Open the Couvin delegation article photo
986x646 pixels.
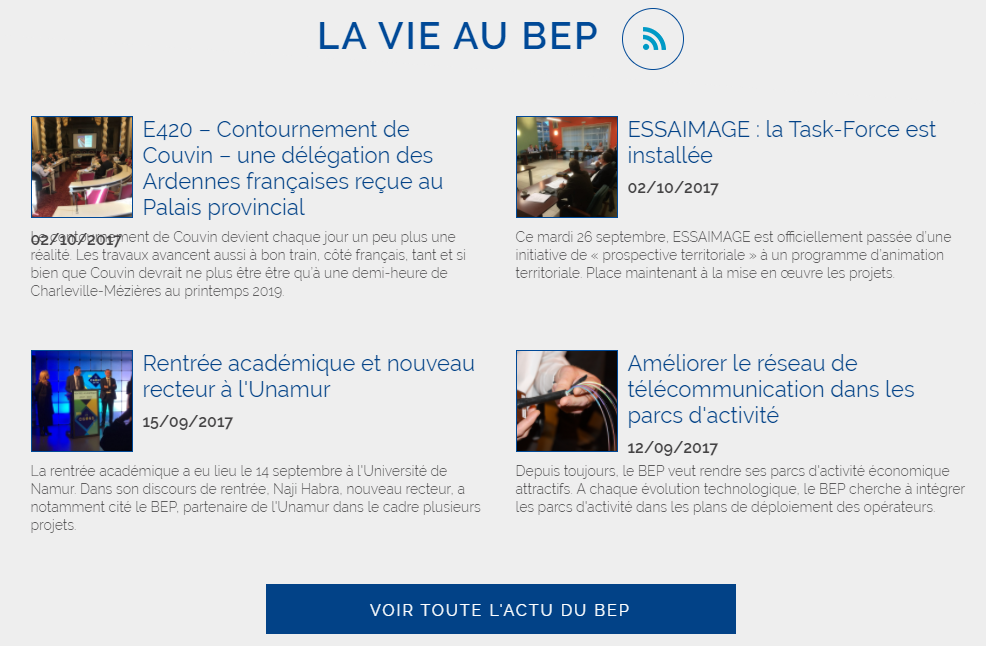[82, 167]
